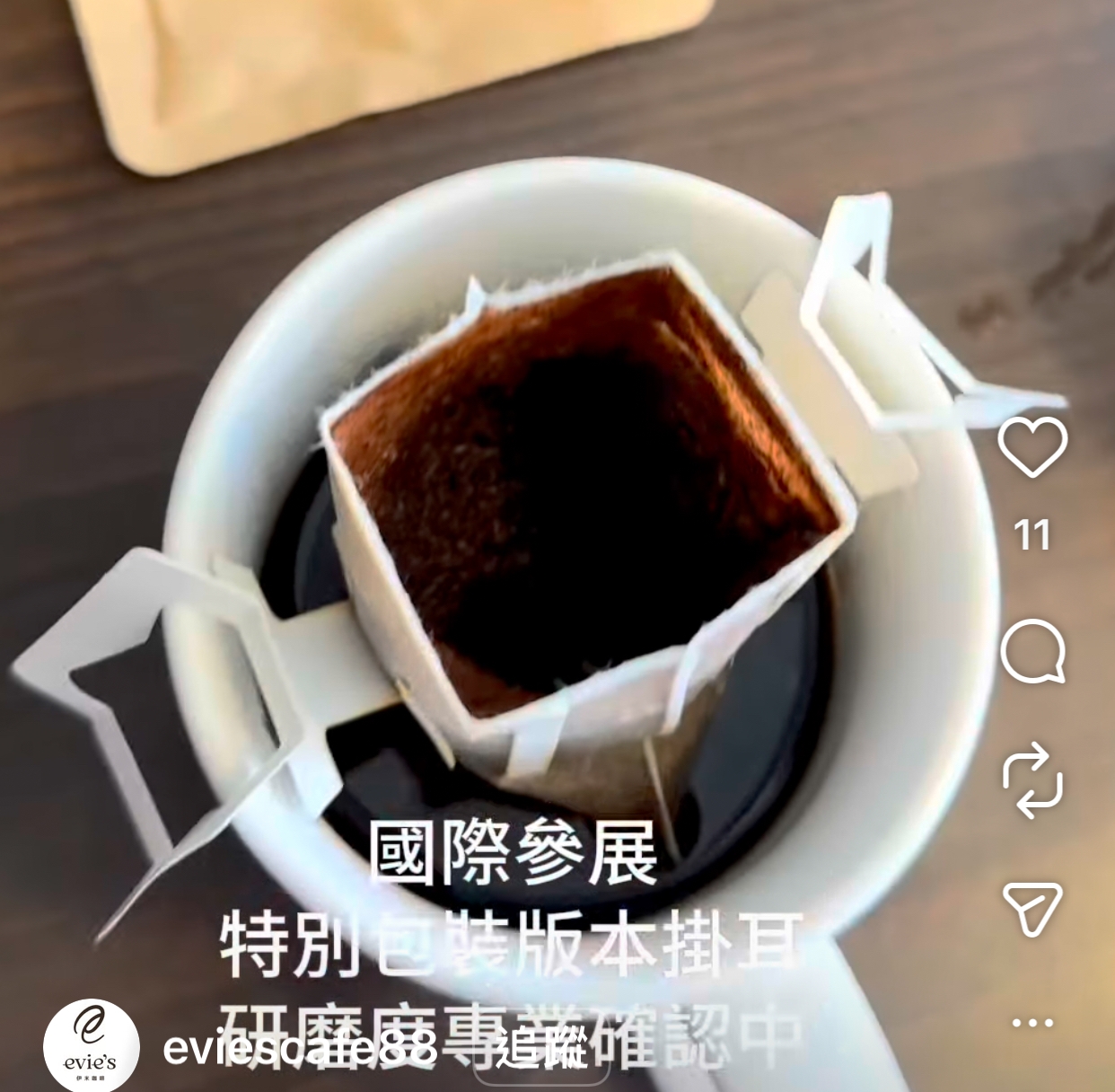Open the comments bubble

[1032, 651]
